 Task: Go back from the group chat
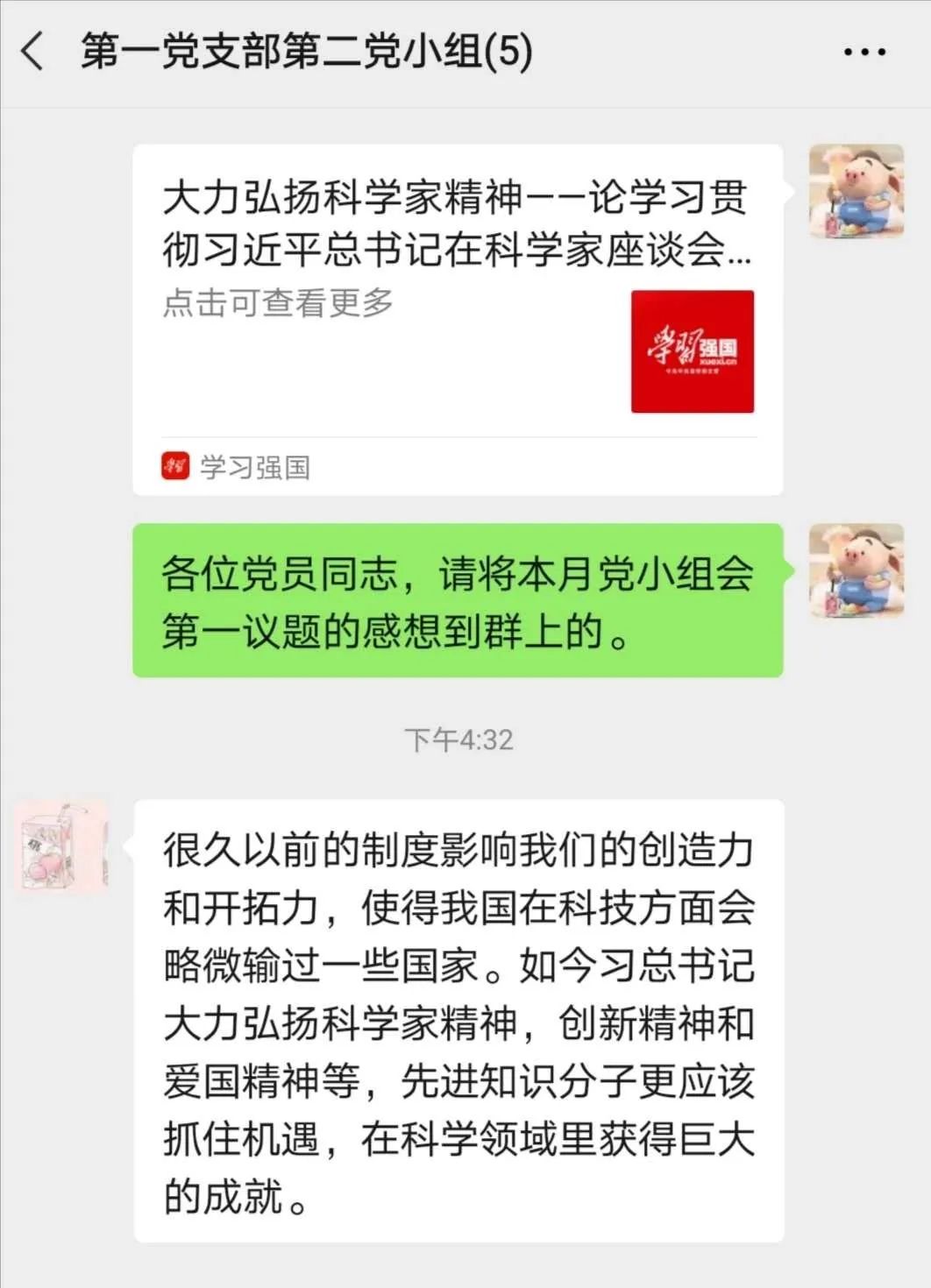[33, 51]
